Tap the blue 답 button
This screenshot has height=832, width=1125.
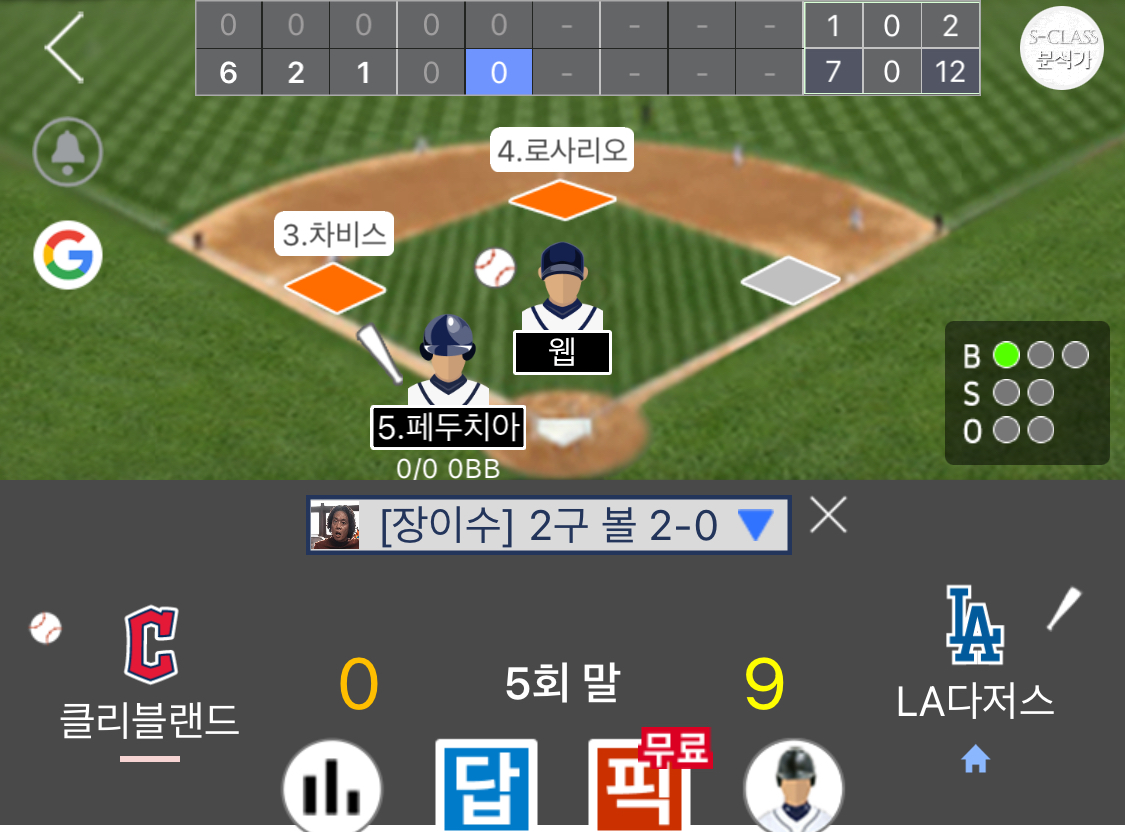486,786
